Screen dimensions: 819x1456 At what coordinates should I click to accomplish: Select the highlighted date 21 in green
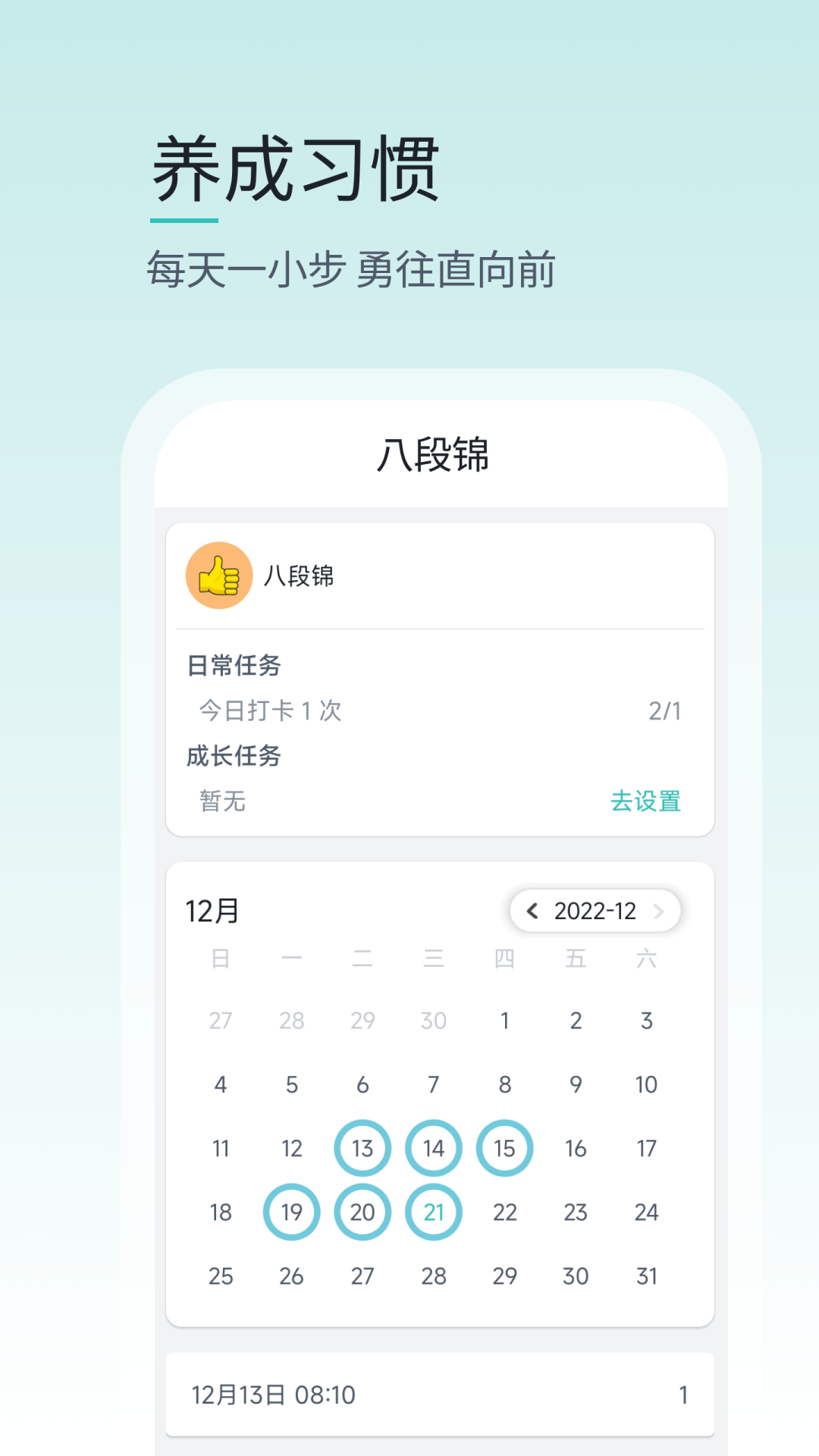pyautogui.click(x=434, y=1212)
